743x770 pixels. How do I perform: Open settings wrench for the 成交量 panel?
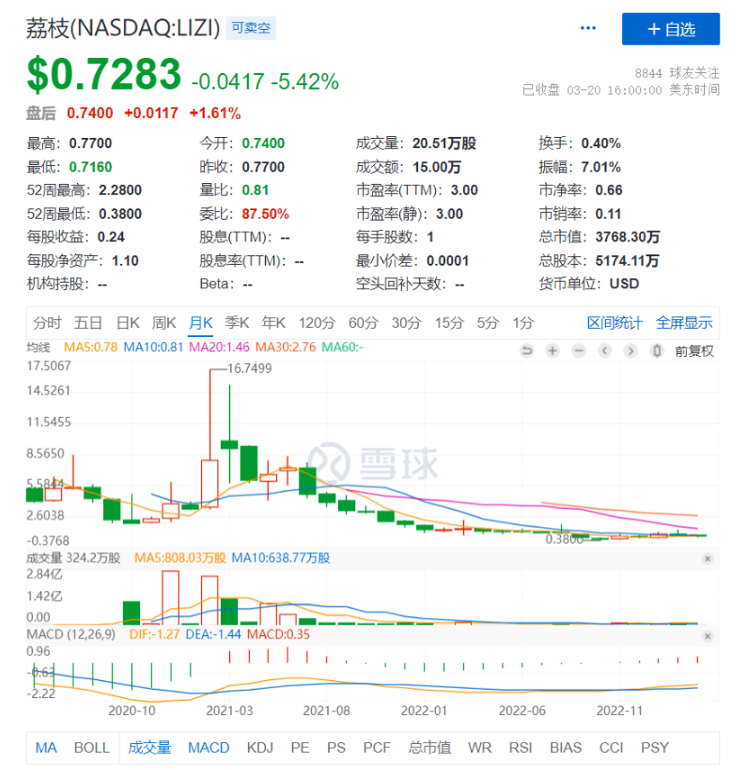708,558
